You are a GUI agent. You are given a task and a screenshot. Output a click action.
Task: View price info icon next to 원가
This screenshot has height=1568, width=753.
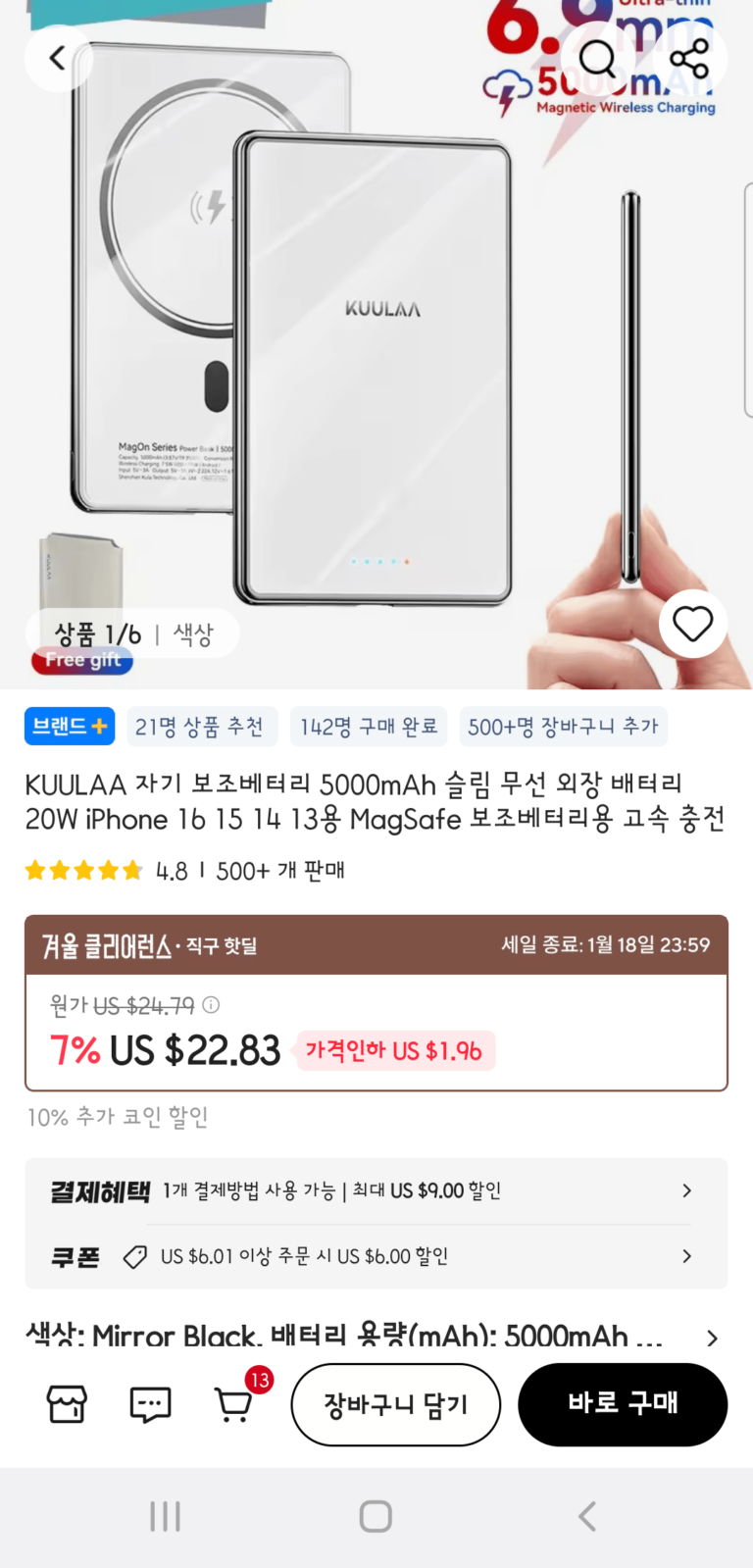point(211,1004)
